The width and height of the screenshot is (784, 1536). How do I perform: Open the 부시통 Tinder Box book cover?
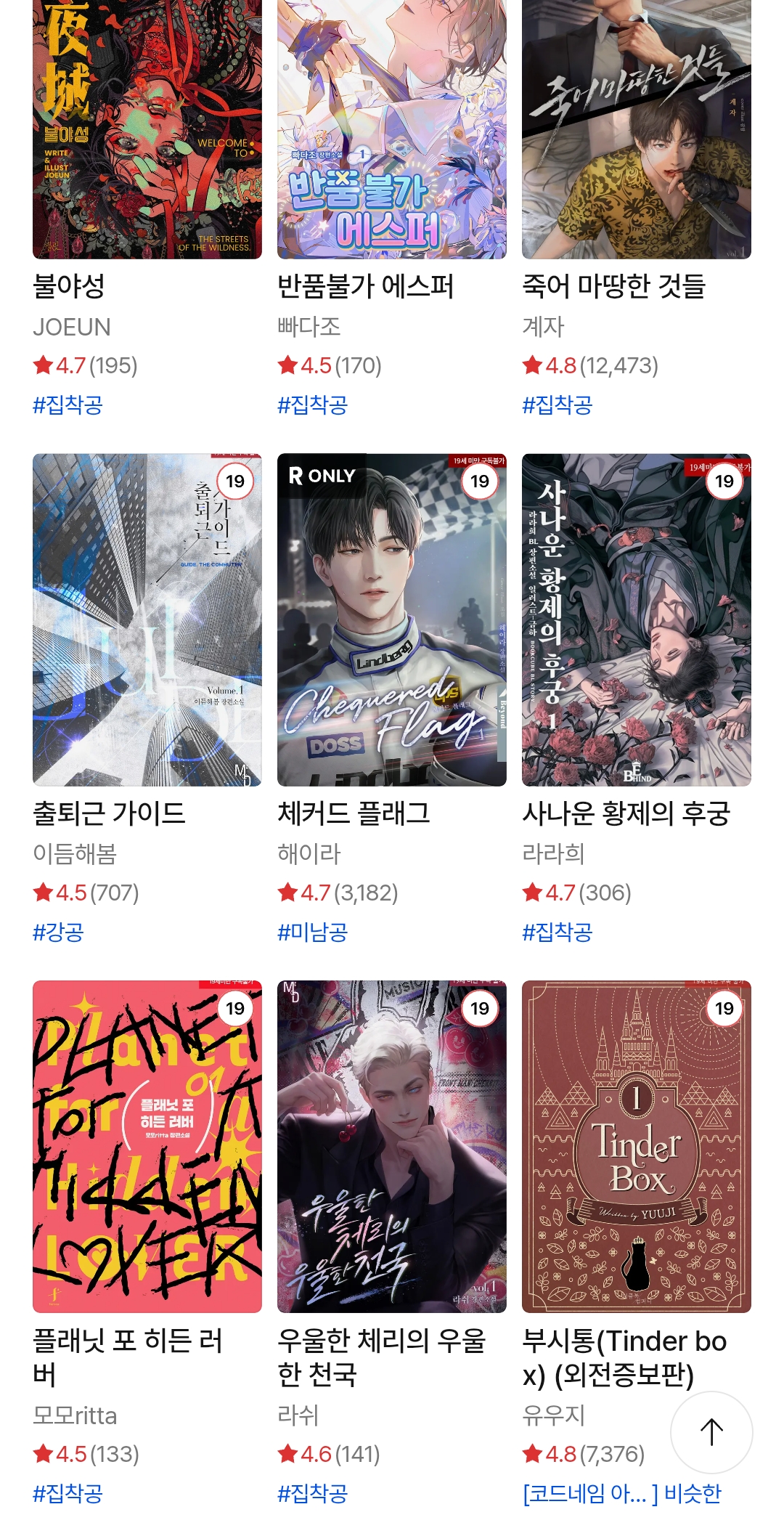click(x=636, y=1146)
